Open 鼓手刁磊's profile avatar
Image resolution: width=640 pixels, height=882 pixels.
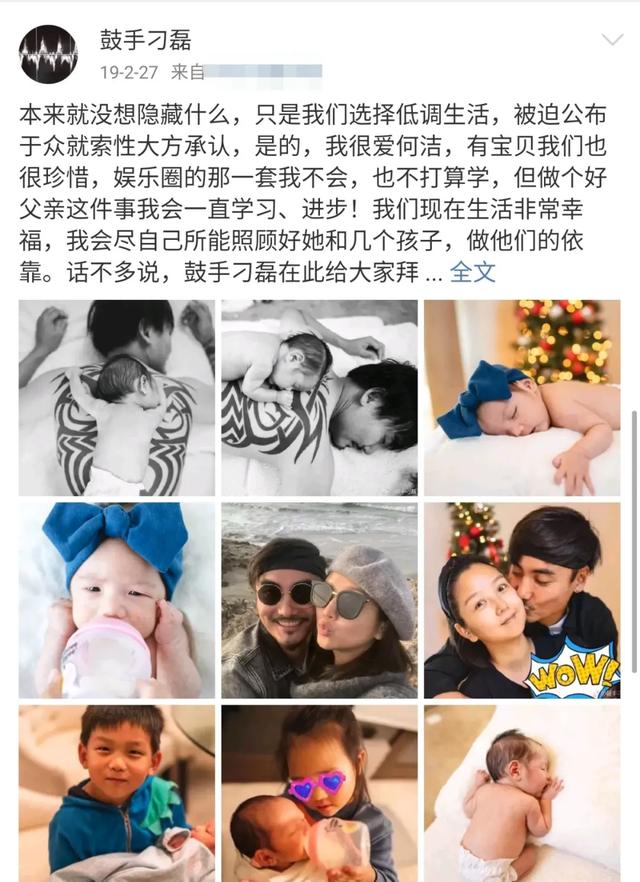(x=48, y=53)
